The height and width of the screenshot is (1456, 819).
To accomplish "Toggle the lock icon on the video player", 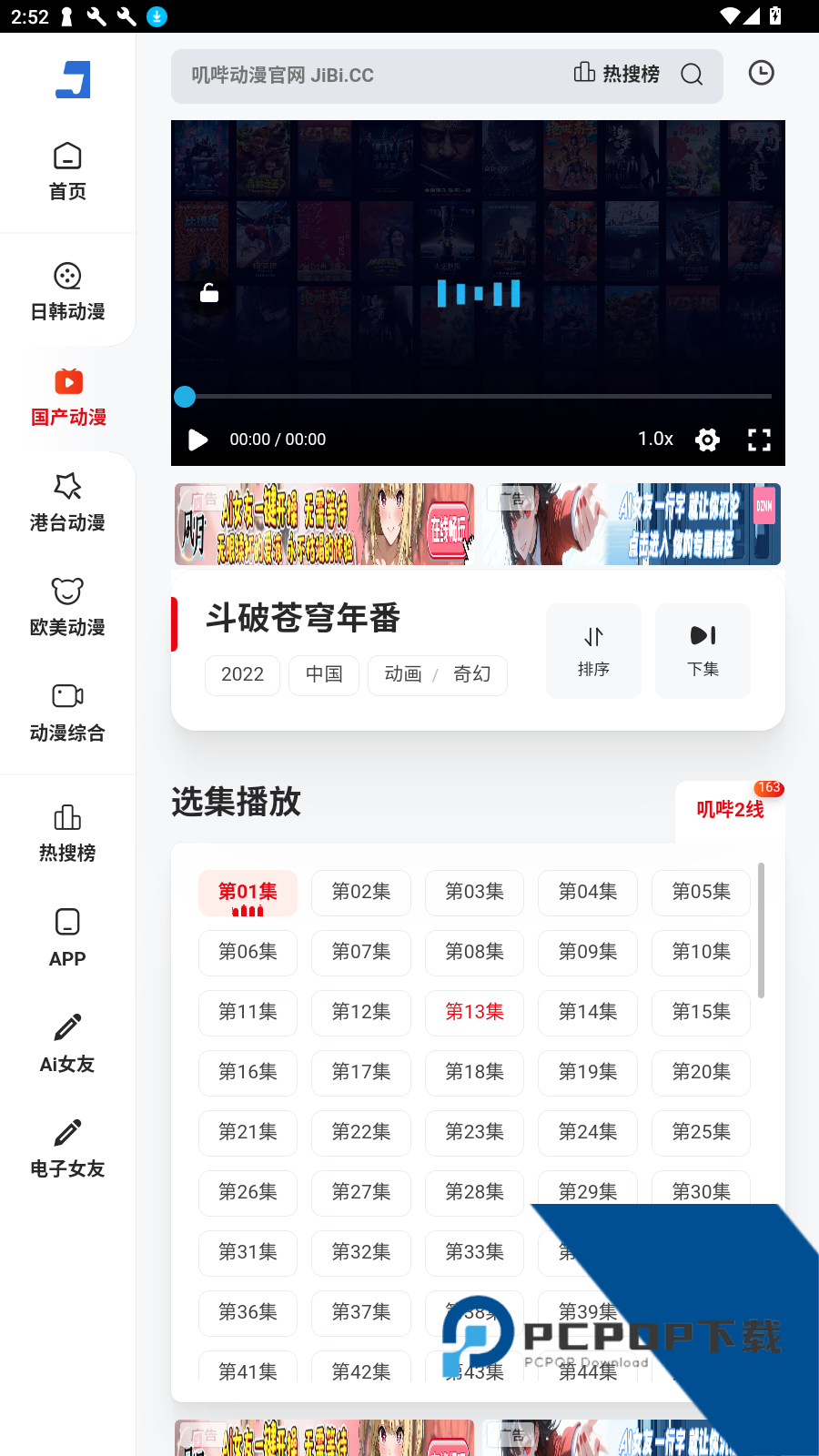I will click(208, 292).
